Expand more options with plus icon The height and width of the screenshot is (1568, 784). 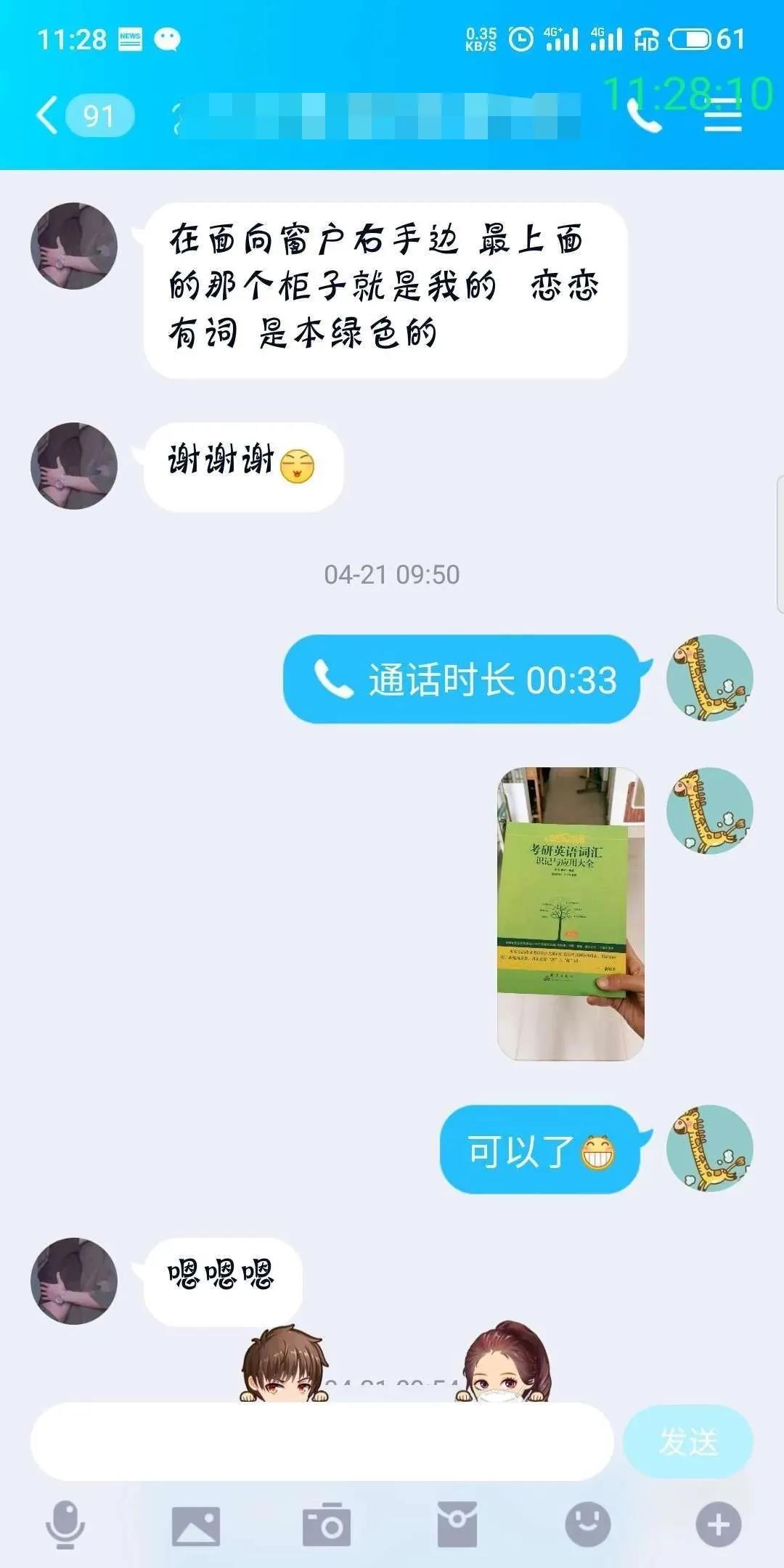(x=718, y=1524)
